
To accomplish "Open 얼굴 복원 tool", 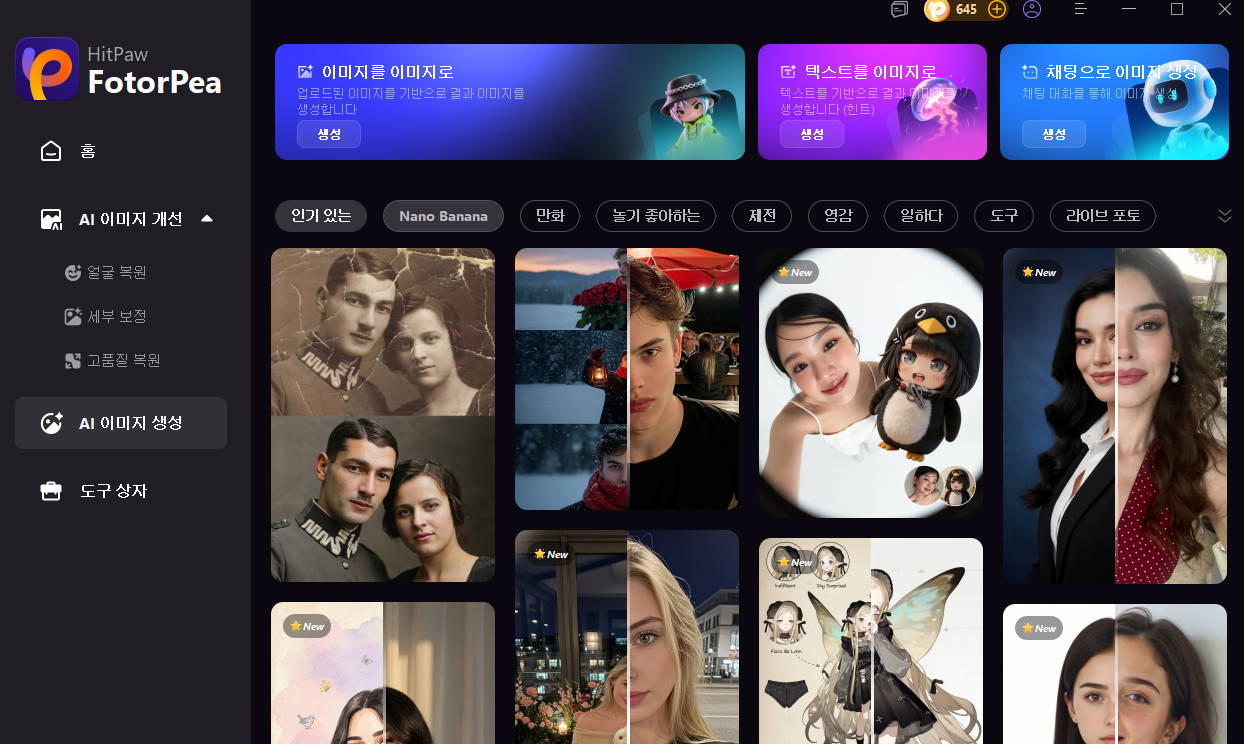I will click(x=118, y=272).
